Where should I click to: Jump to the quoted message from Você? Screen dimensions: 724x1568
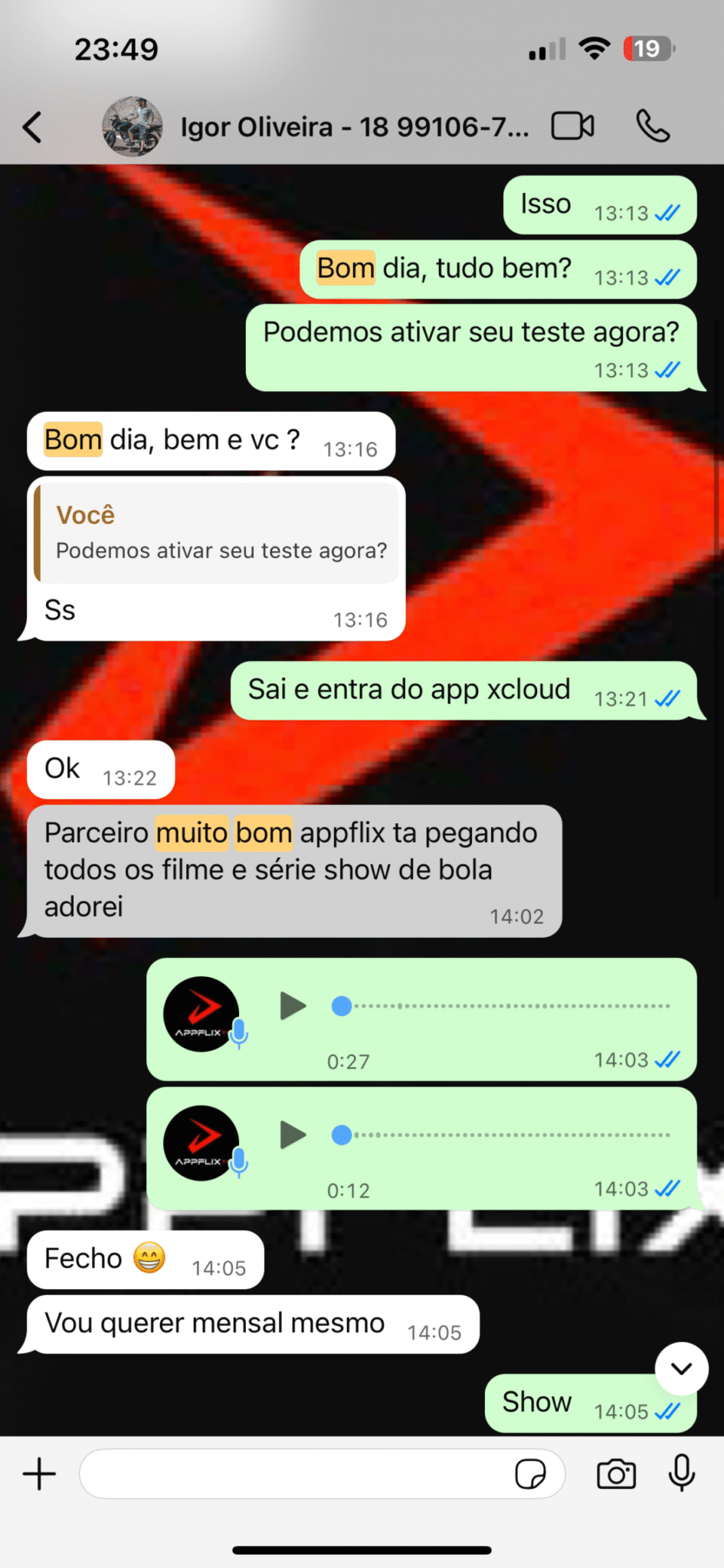tap(218, 533)
